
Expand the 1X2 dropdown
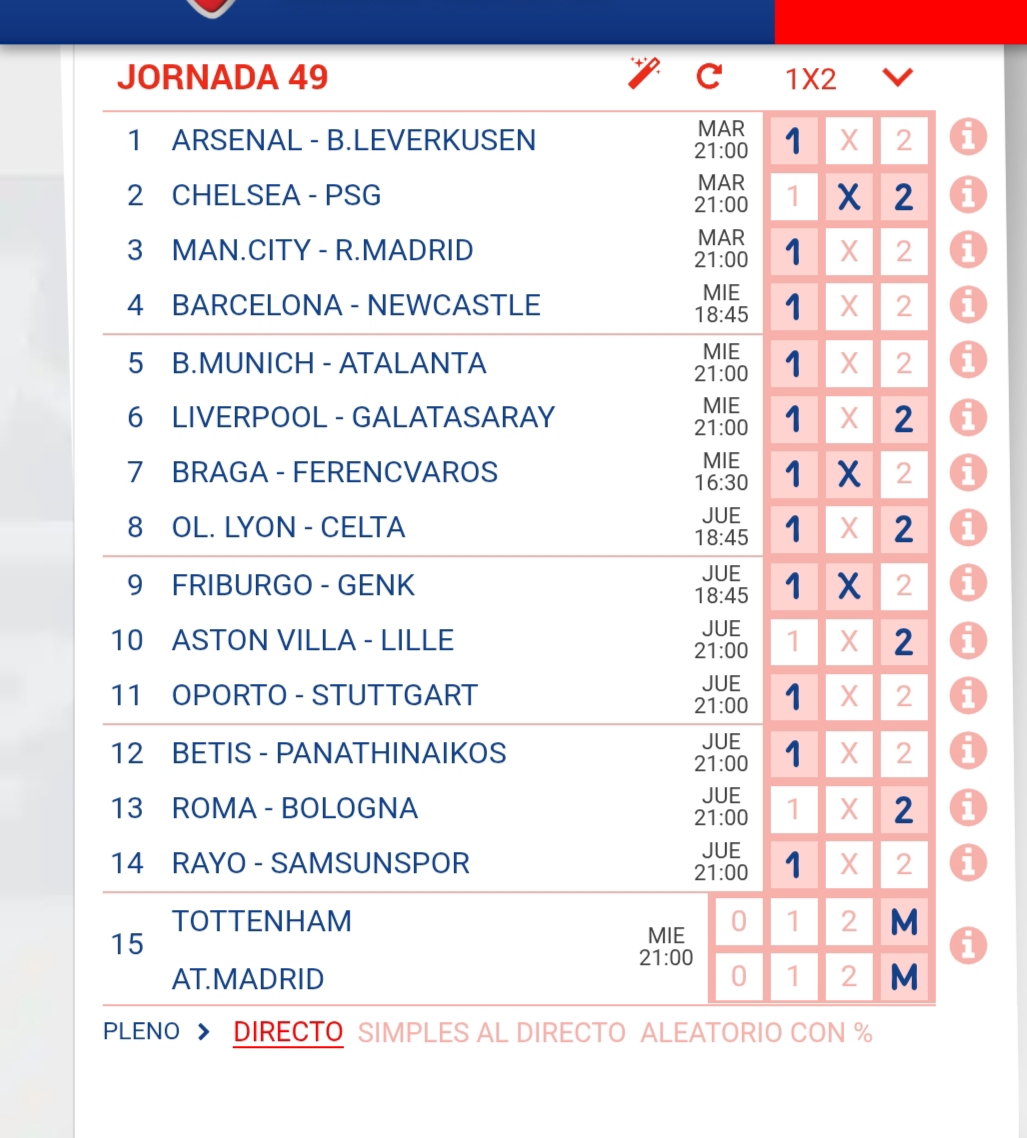coord(898,77)
